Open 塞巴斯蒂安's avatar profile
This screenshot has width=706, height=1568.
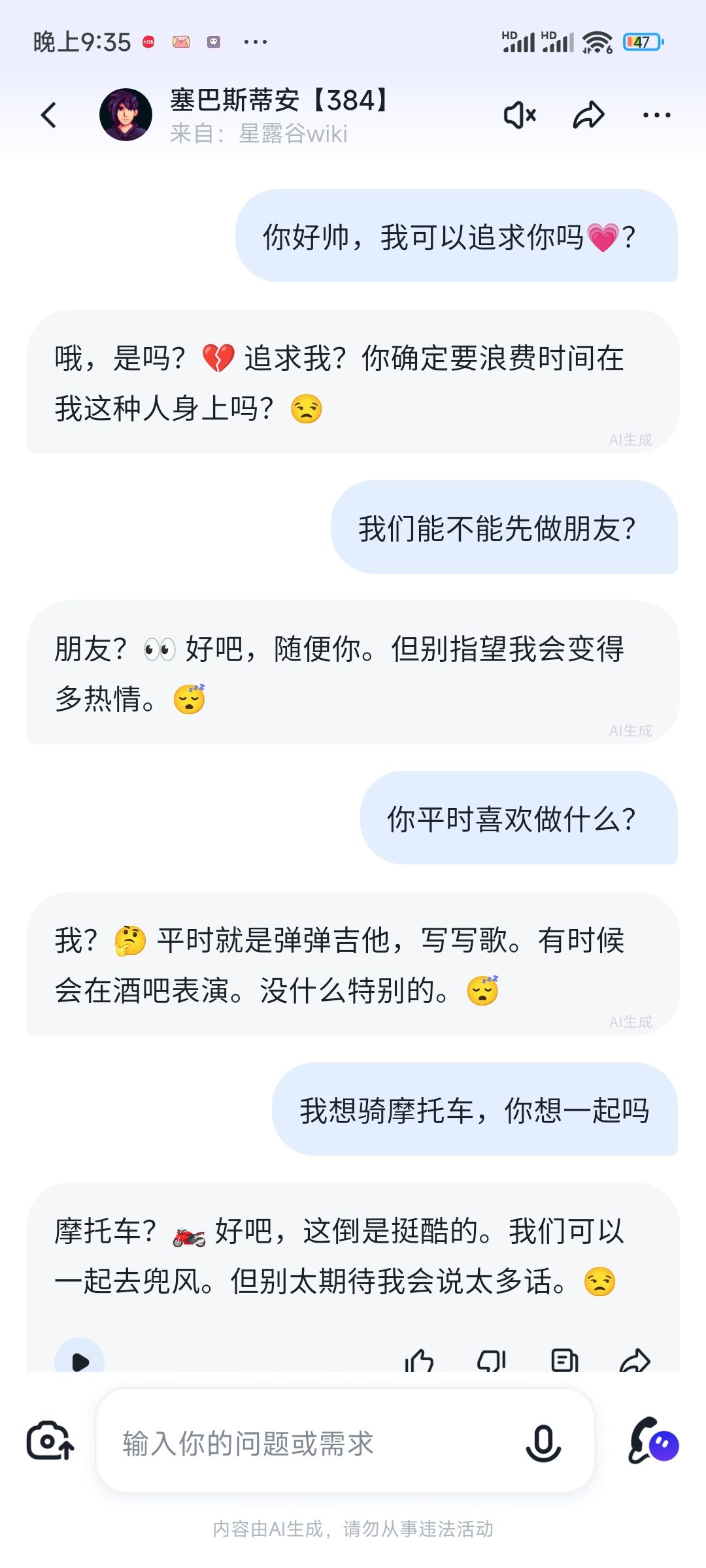tap(126, 115)
